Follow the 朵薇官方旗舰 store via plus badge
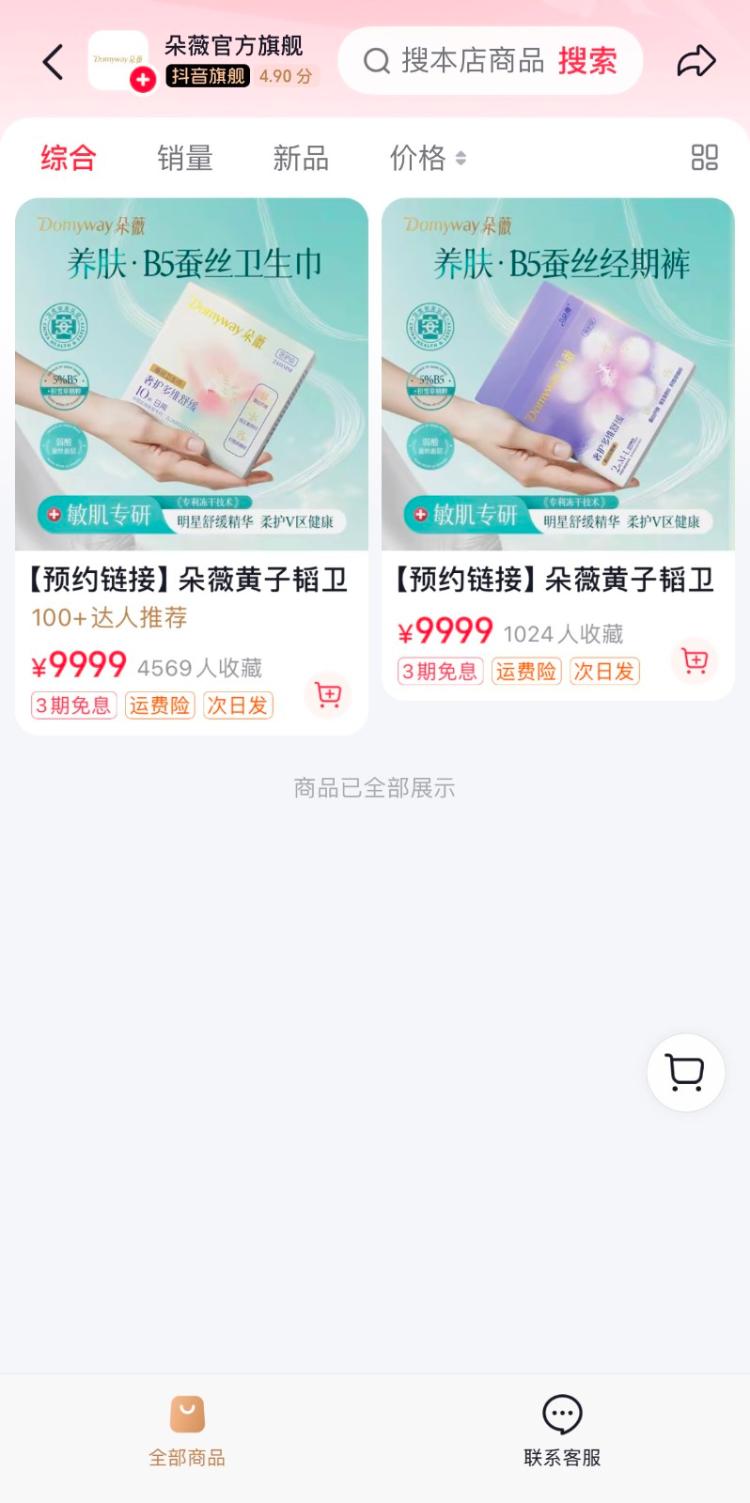The height and width of the screenshot is (1503, 750). pyautogui.click(x=143, y=80)
